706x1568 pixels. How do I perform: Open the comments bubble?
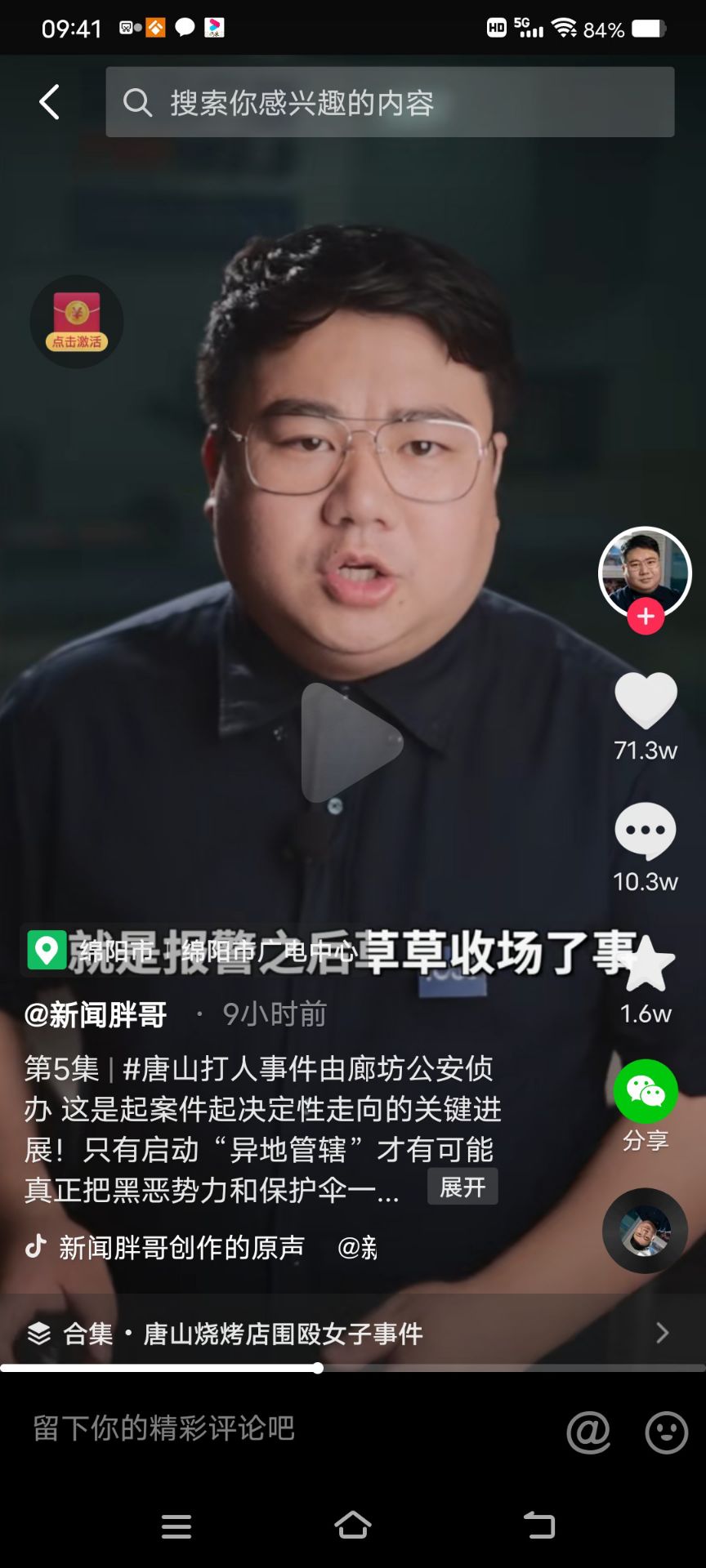tap(646, 831)
